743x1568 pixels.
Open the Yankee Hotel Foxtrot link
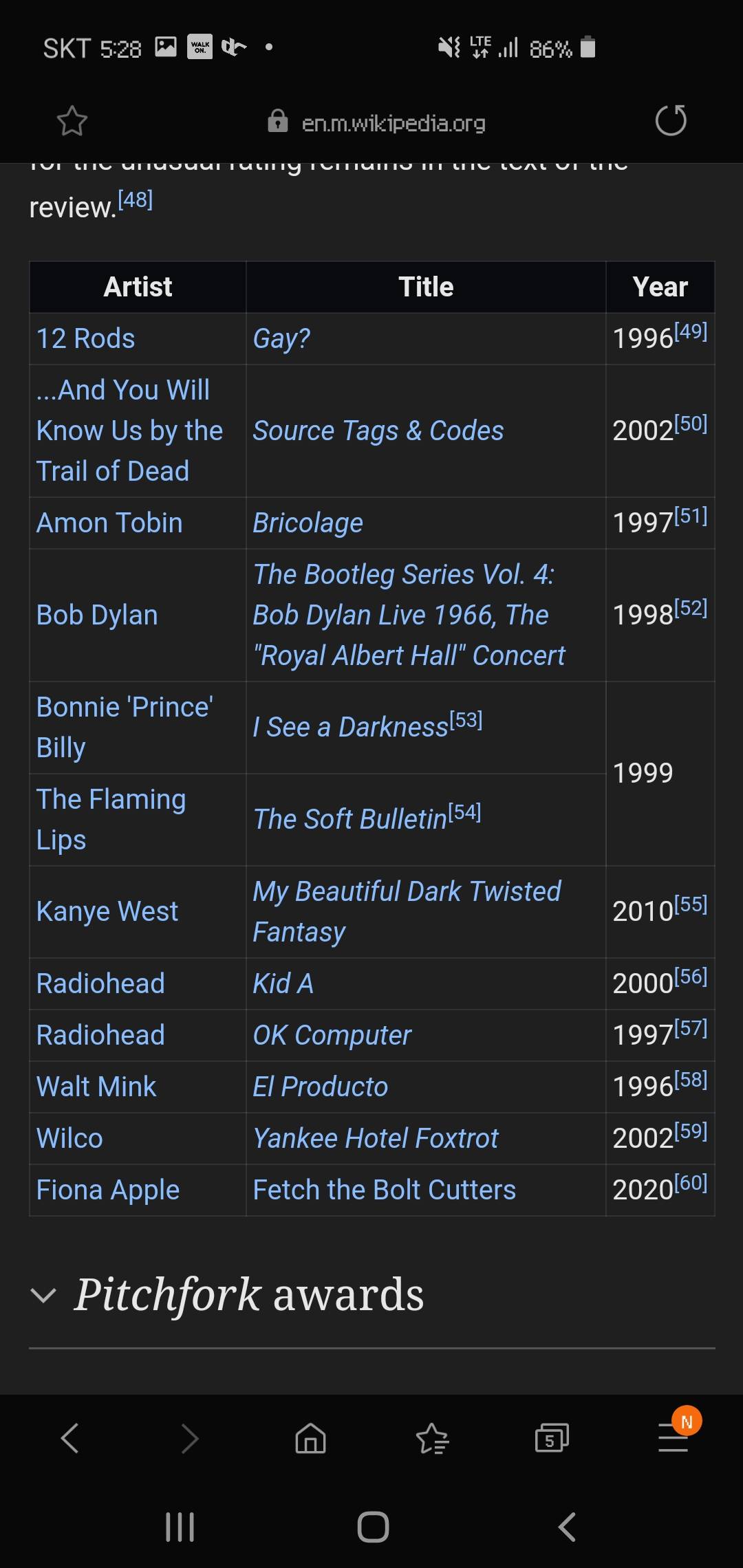click(375, 1139)
